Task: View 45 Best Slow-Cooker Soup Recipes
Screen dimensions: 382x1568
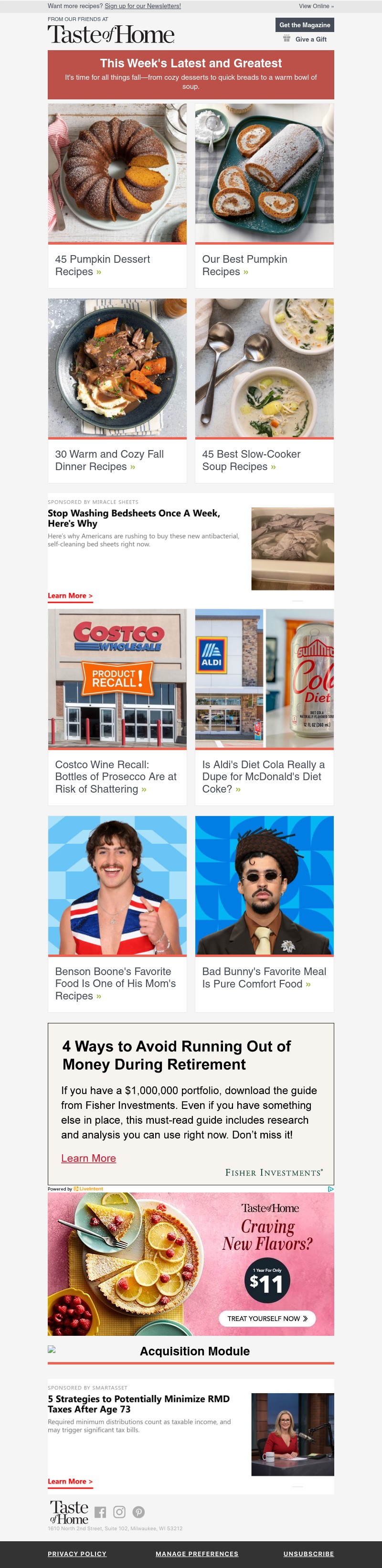Action: click(x=251, y=460)
